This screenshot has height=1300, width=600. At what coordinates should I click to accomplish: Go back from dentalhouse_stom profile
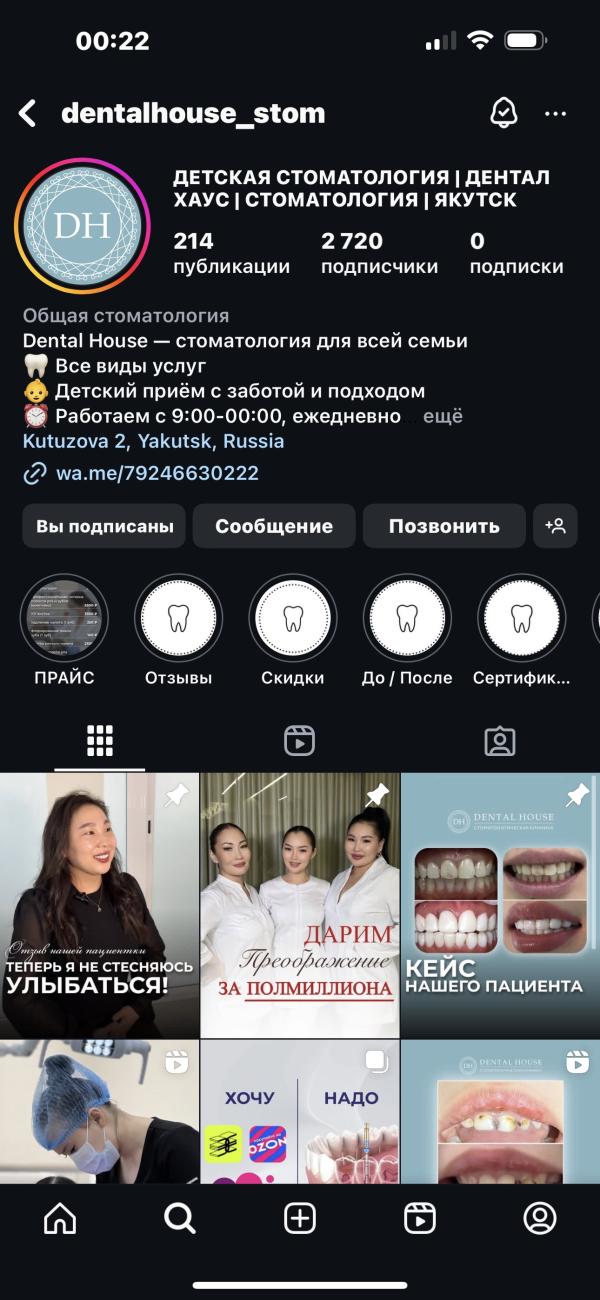pos(28,113)
